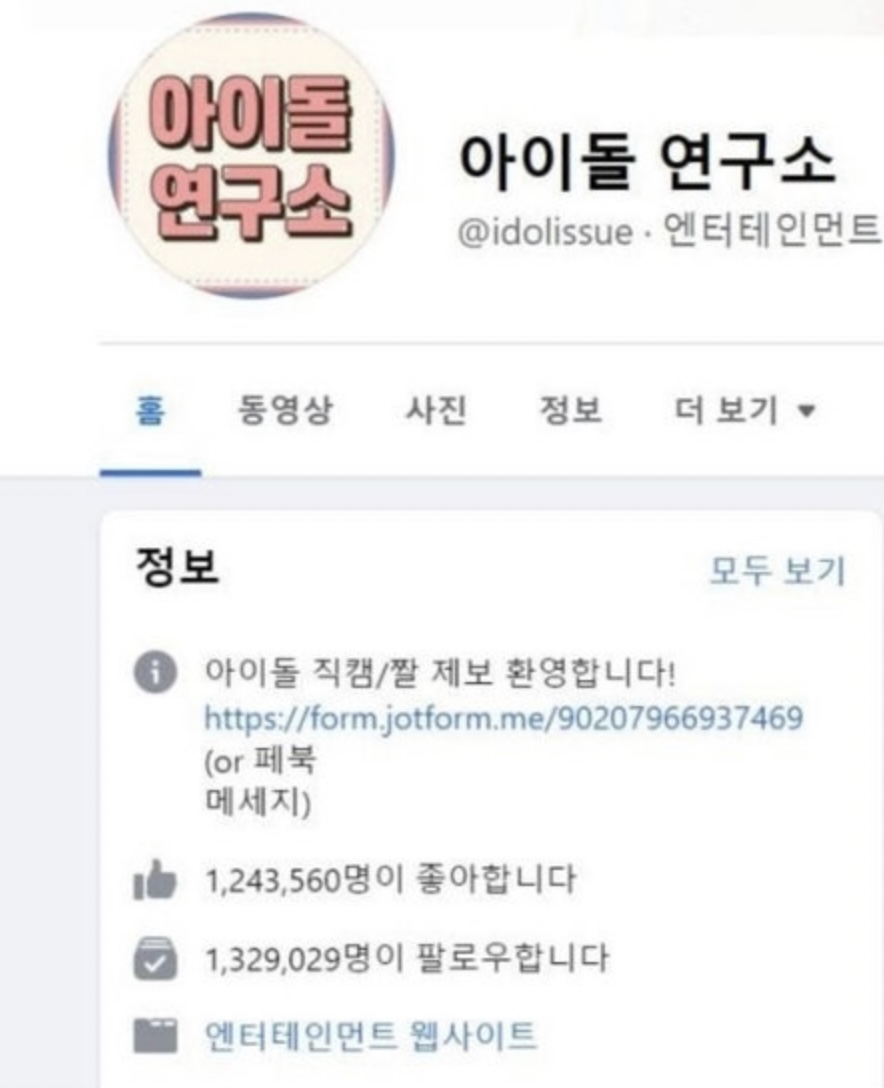The height and width of the screenshot is (1088, 884).
Task: Open the 엔터테인먼트 웹사이트 category link
Action: coord(370,1034)
